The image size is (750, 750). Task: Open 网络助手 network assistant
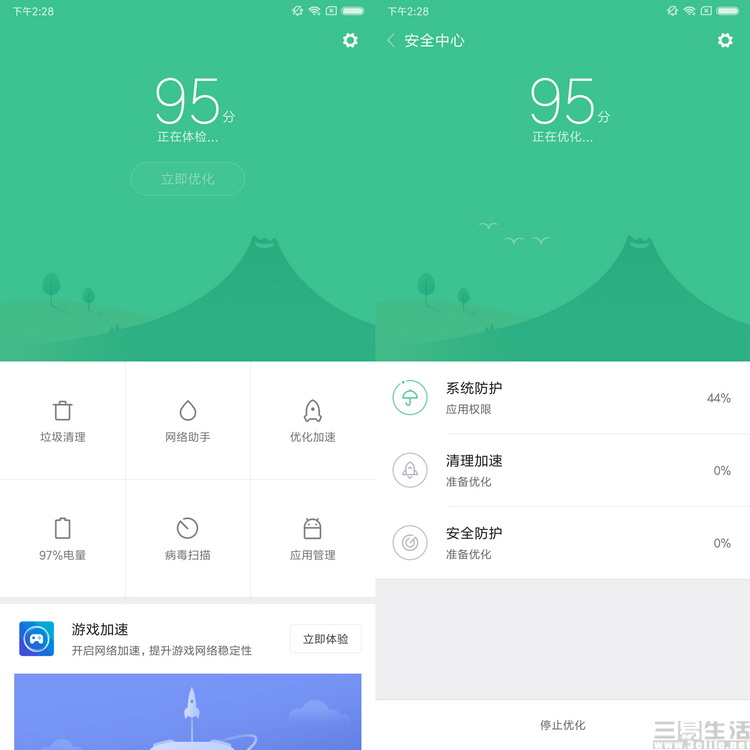click(188, 421)
